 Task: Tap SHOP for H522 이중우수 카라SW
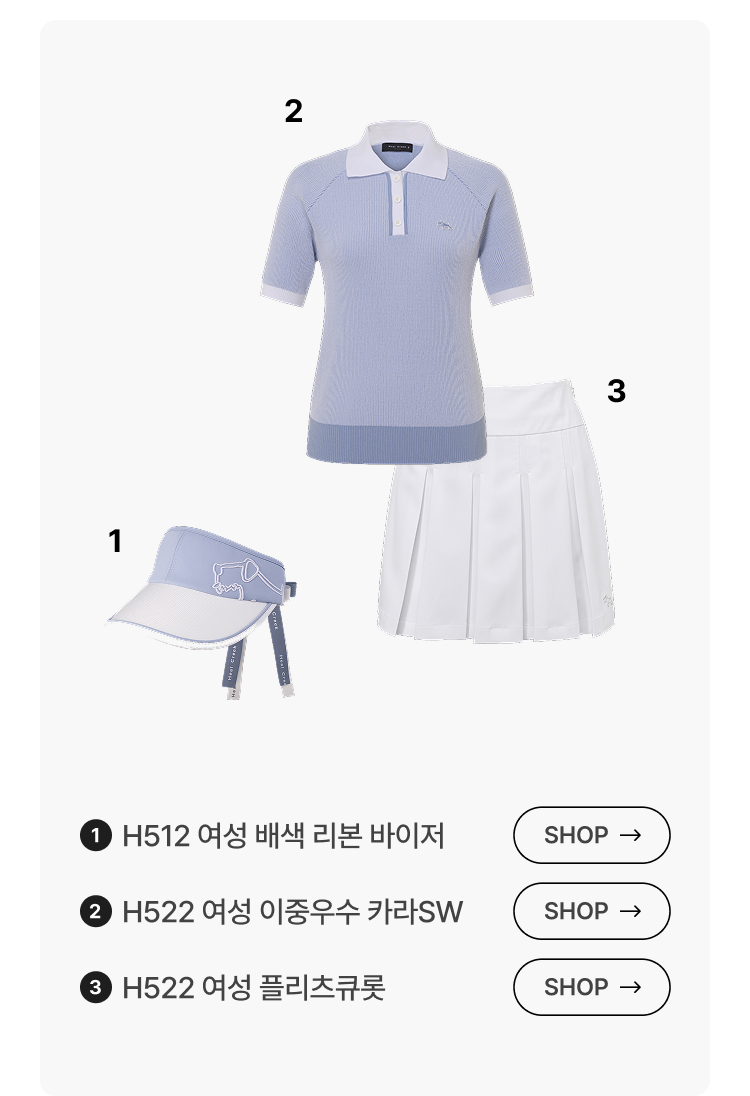pos(591,911)
